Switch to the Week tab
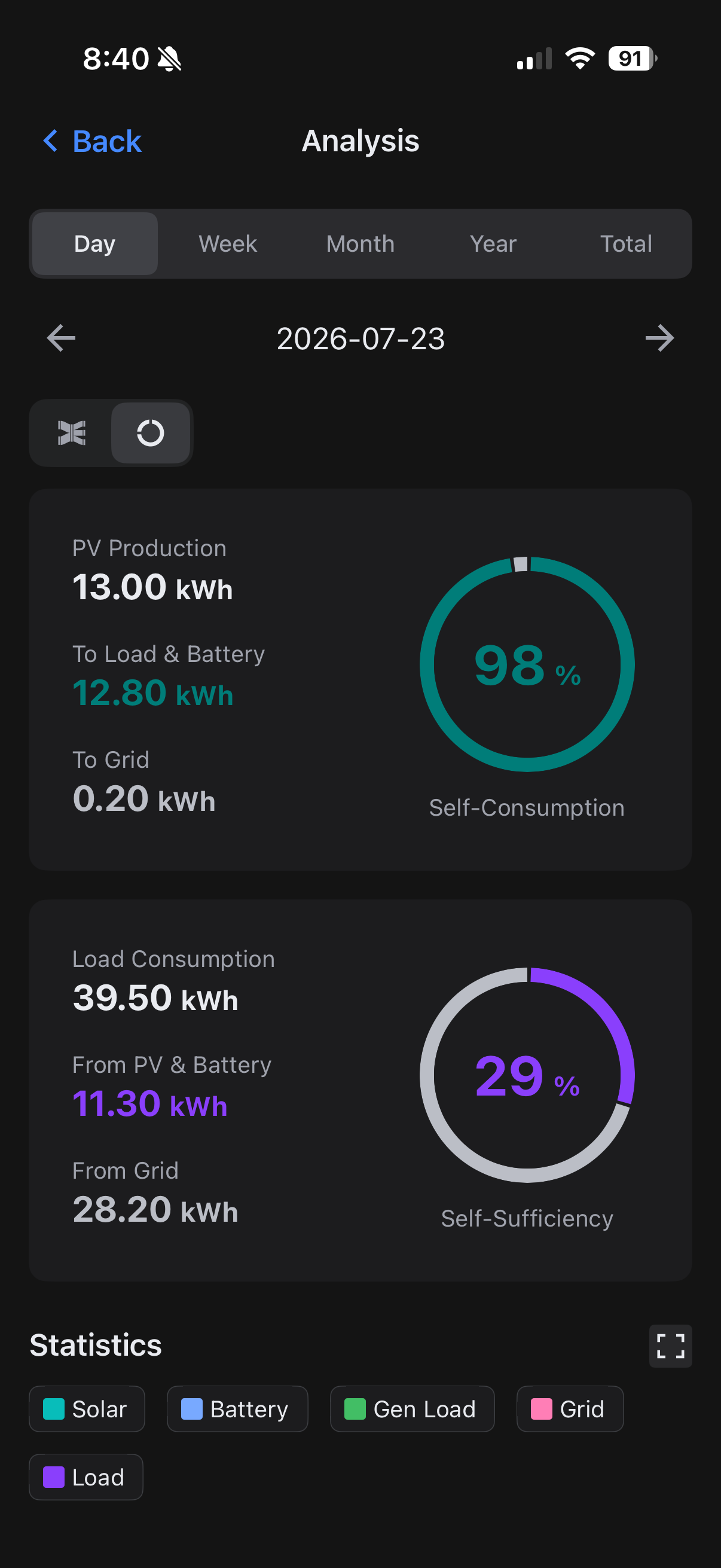 (228, 243)
